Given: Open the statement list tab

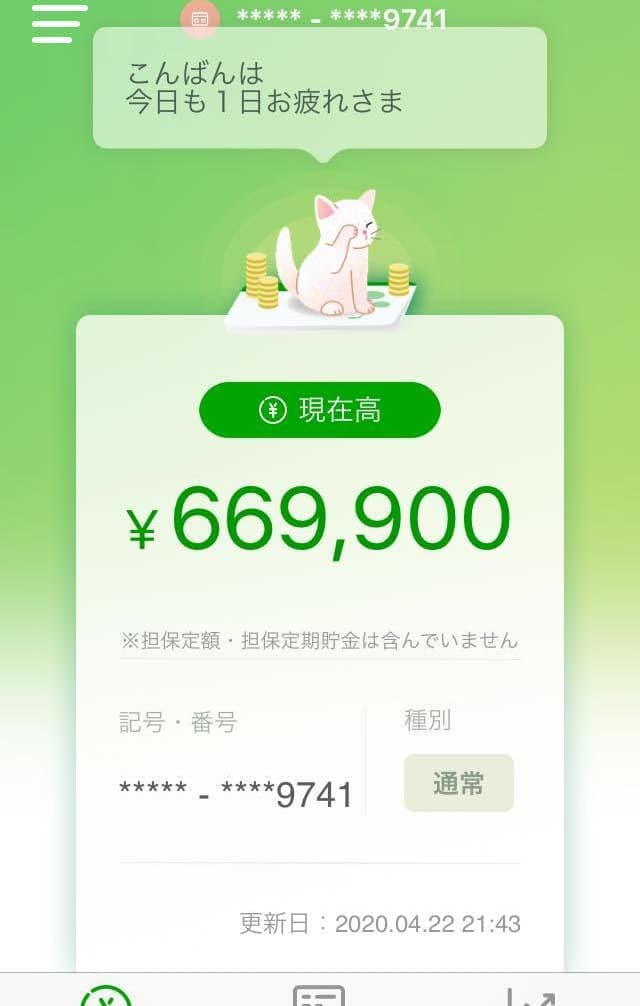Looking at the screenshot, I should (319, 995).
